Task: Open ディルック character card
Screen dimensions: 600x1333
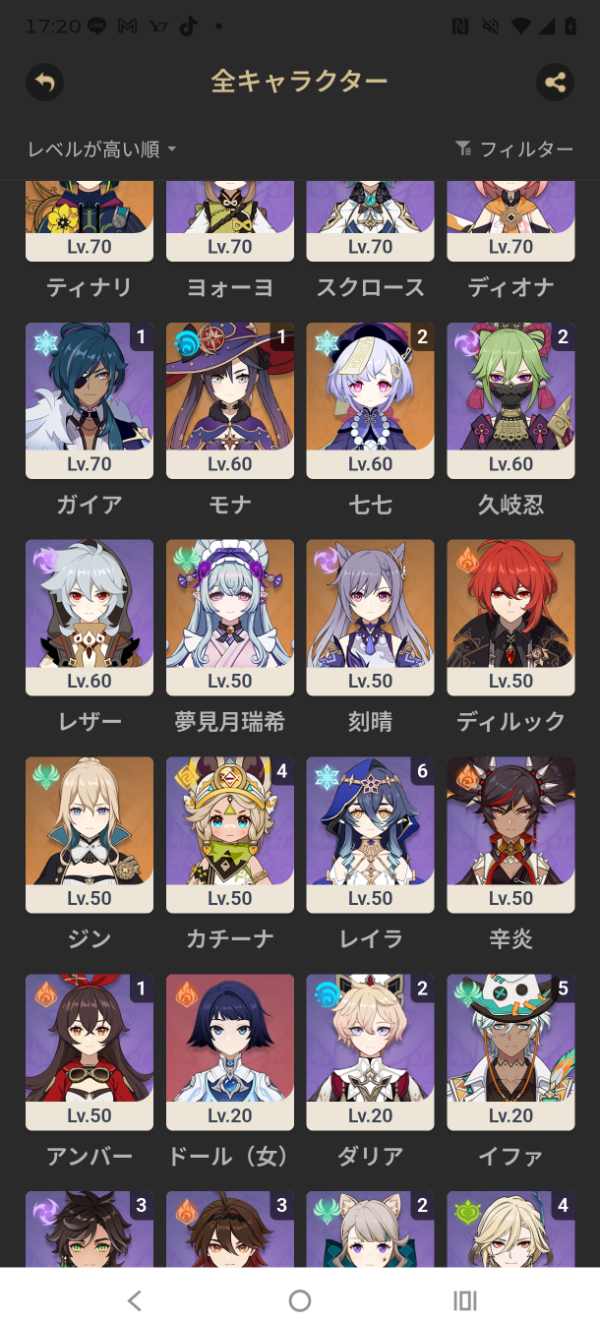Action: pos(511,617)
